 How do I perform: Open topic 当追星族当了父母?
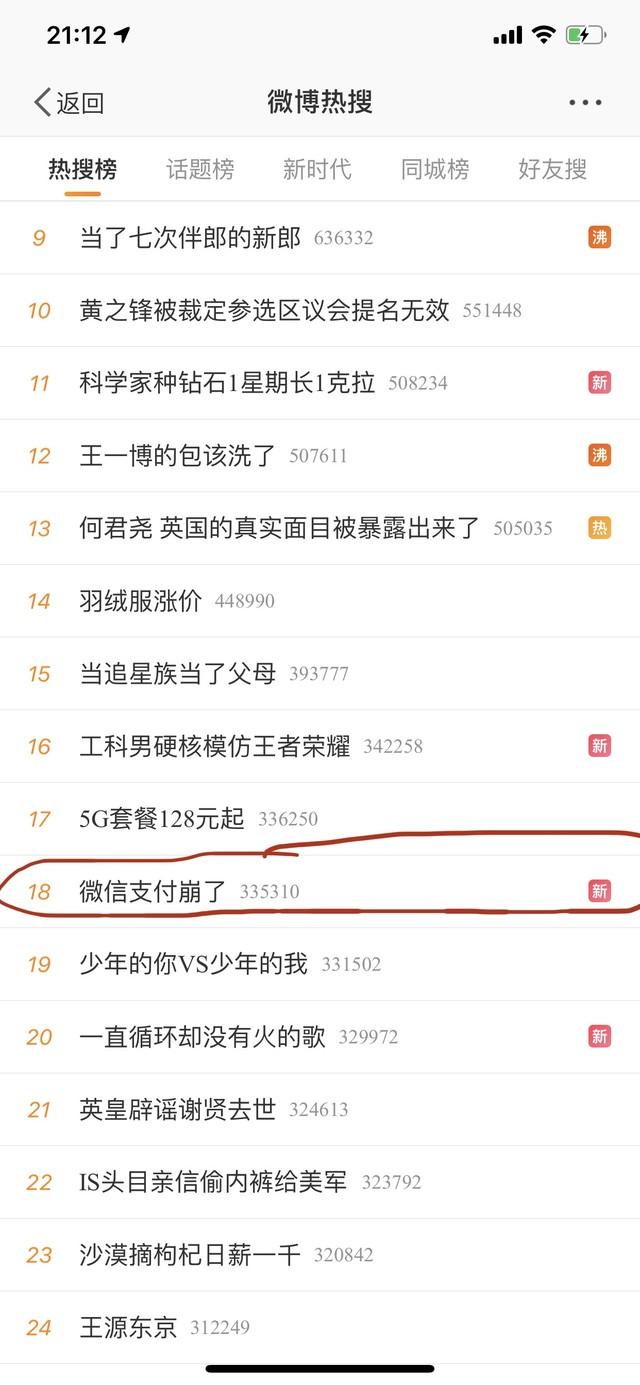point(177,674)
